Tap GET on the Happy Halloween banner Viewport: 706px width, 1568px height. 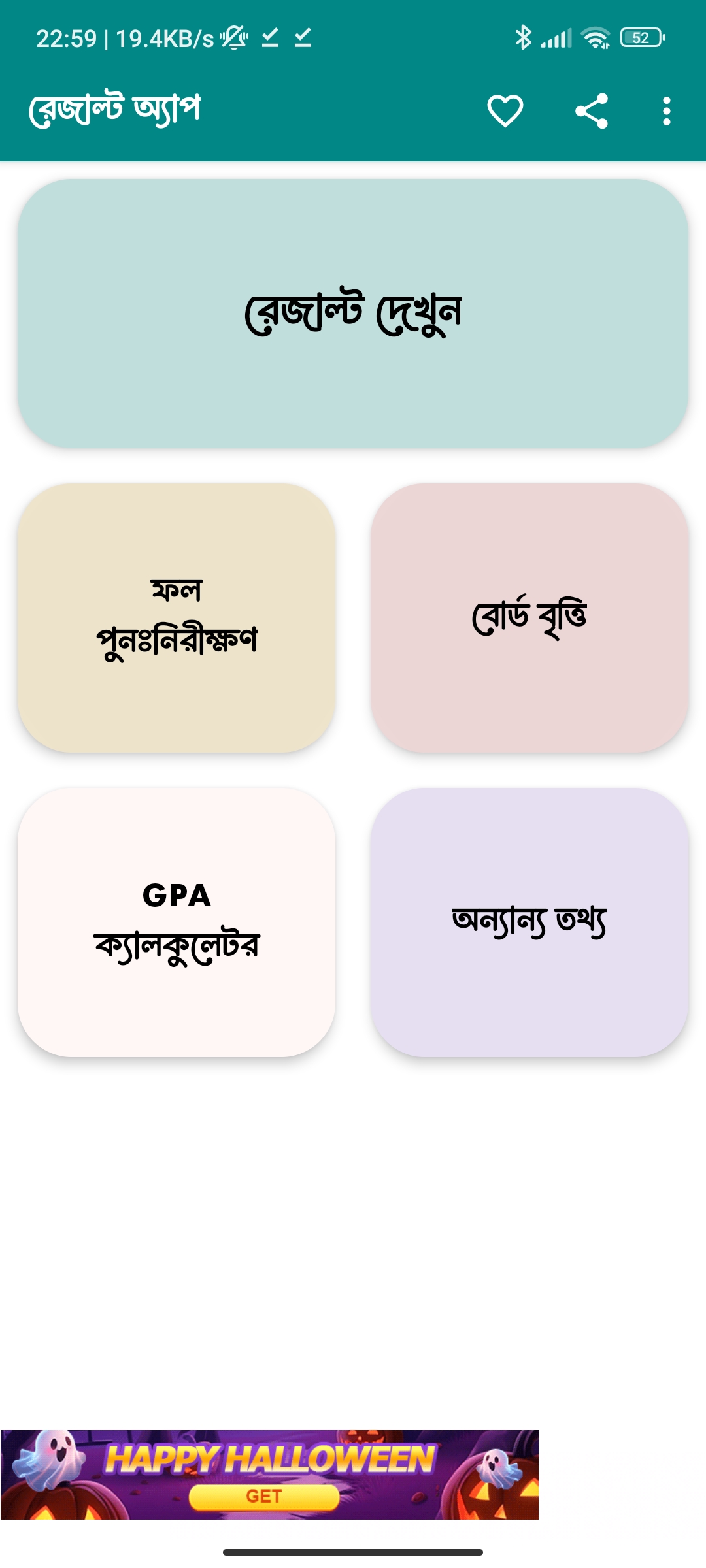264,1496
